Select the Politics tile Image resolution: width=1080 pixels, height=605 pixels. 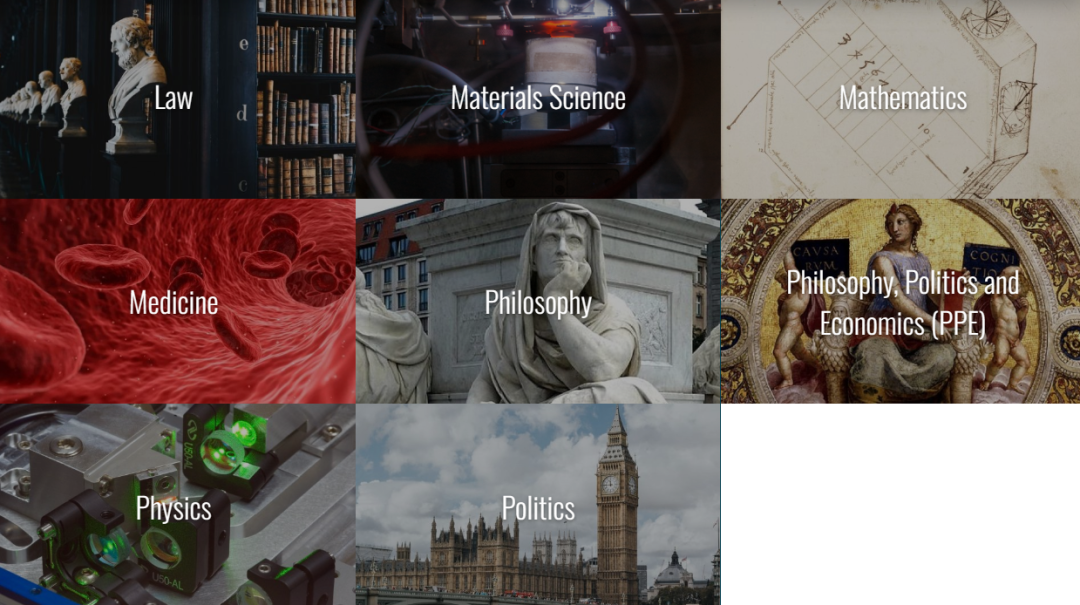point(538,507)
